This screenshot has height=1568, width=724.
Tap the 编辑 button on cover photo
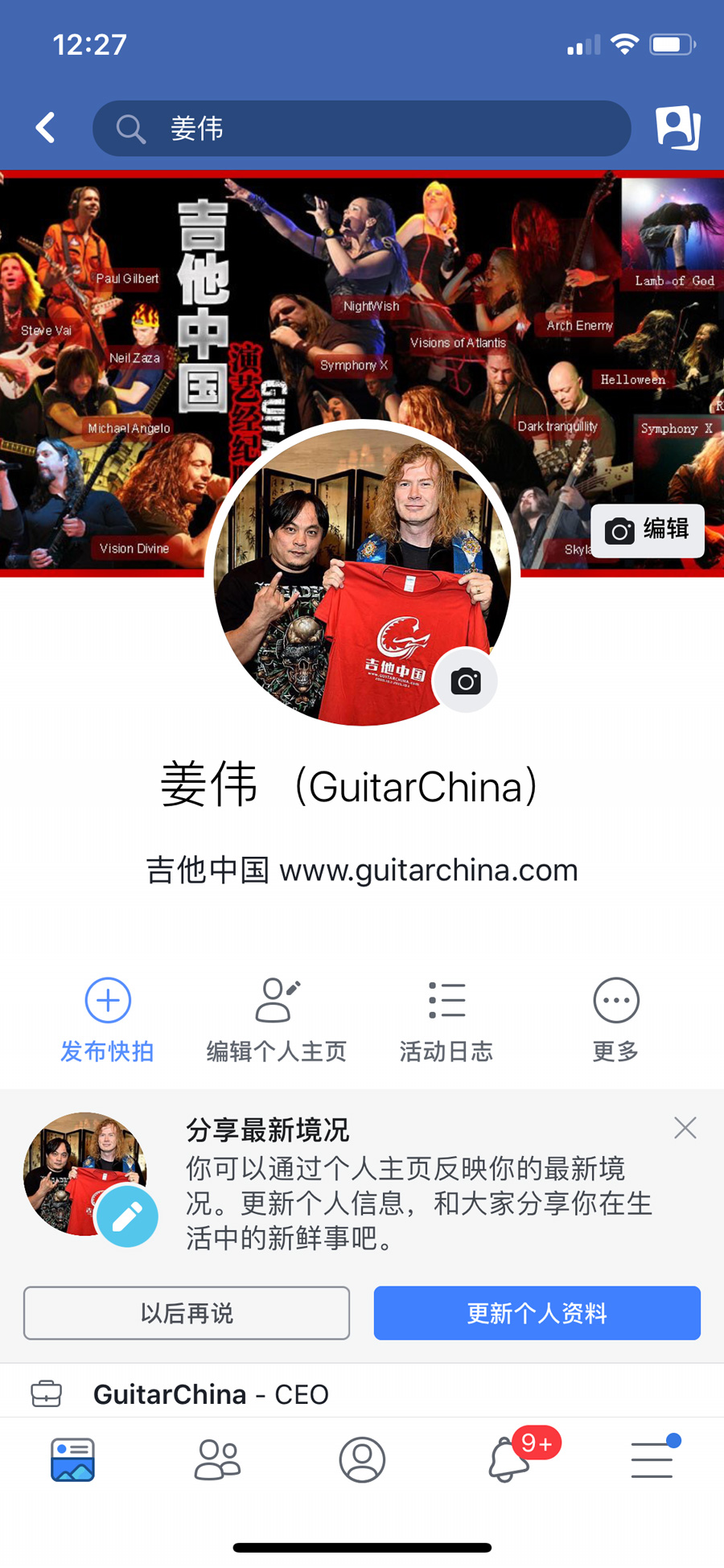(x=647, y=531)
